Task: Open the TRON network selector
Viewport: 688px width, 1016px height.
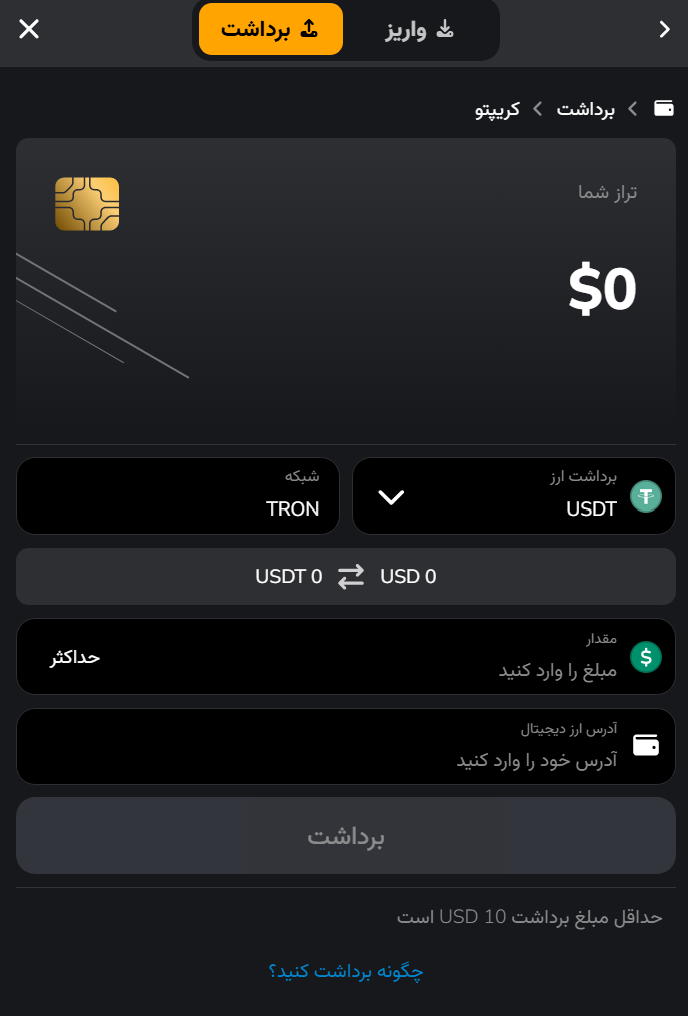Action: click(178, 496)
